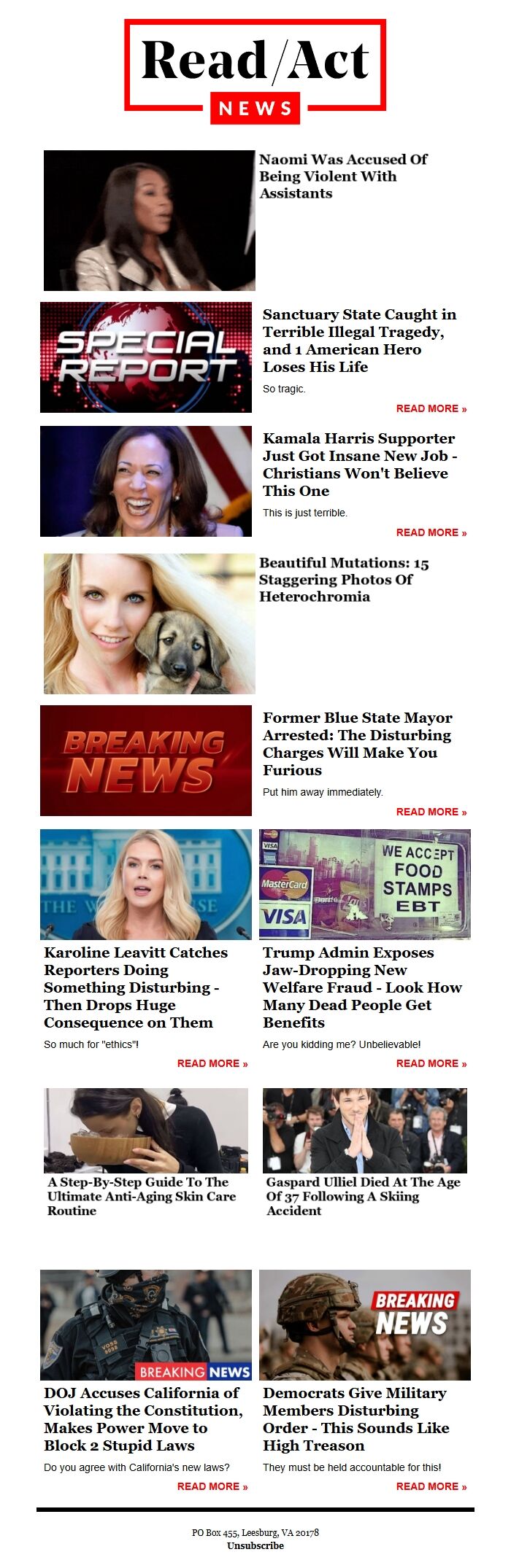Read more about welfare fraud story
This screenshot has width=511, height=1568.
(x=431, y=1063)
